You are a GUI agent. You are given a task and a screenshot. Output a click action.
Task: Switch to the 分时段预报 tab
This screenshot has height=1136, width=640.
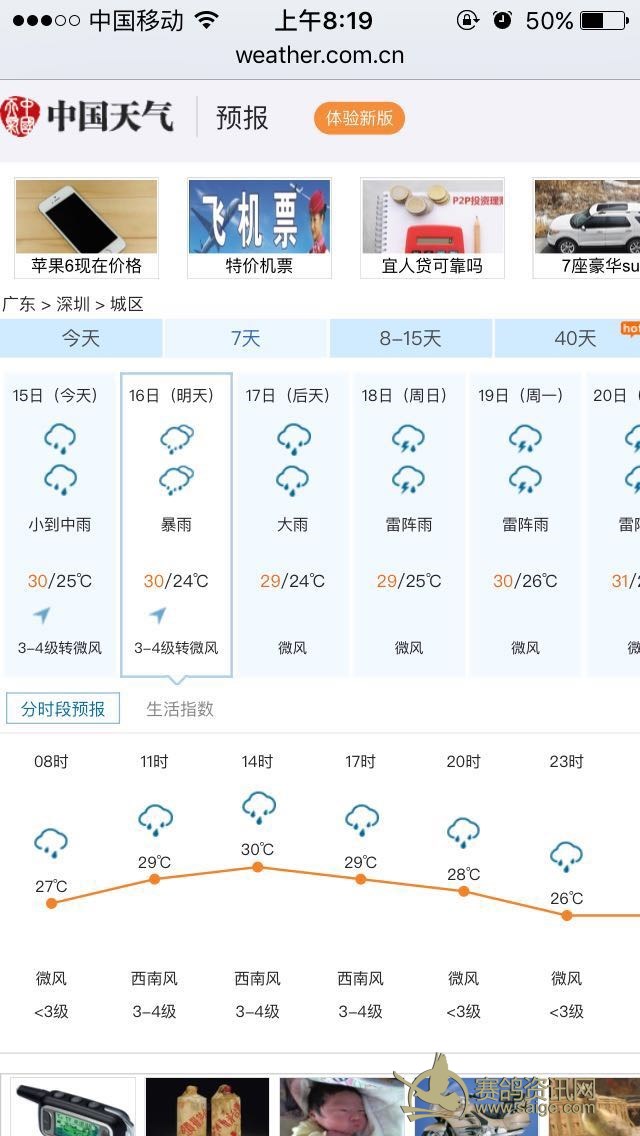pyautogui.click(x=63, y=709)
